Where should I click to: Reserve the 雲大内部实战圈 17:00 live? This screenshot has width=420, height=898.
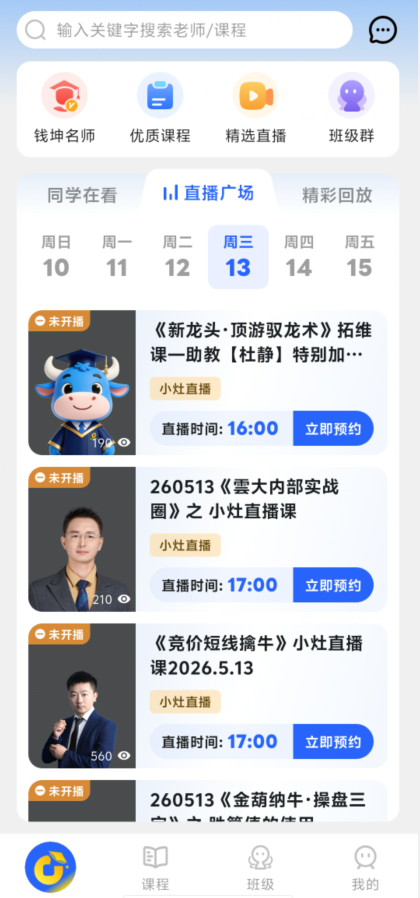pos(333,585)
